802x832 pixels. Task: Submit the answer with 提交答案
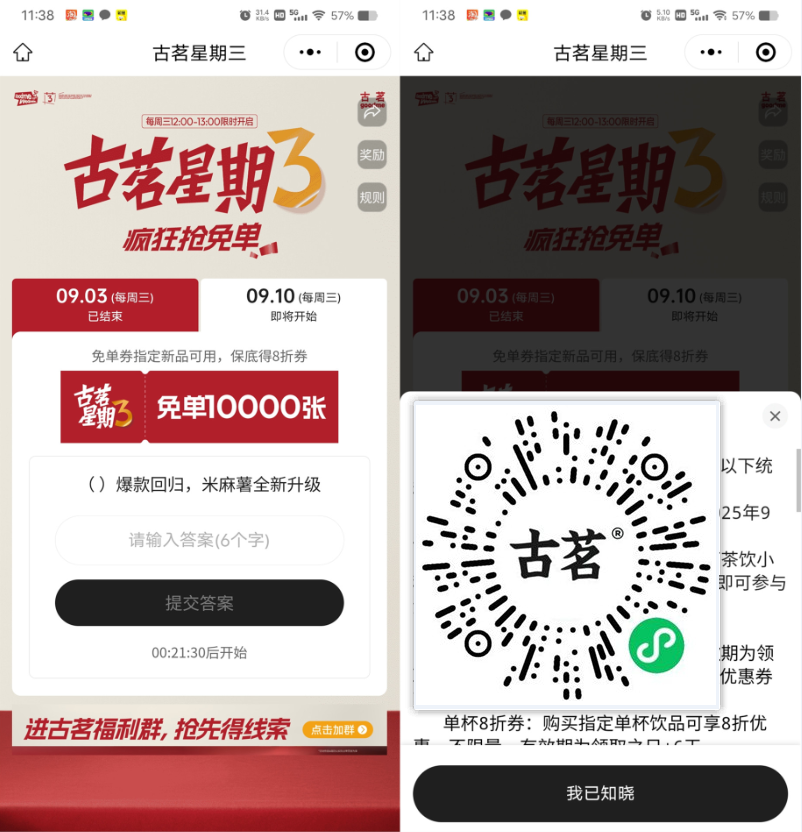(x=199, y=603)
